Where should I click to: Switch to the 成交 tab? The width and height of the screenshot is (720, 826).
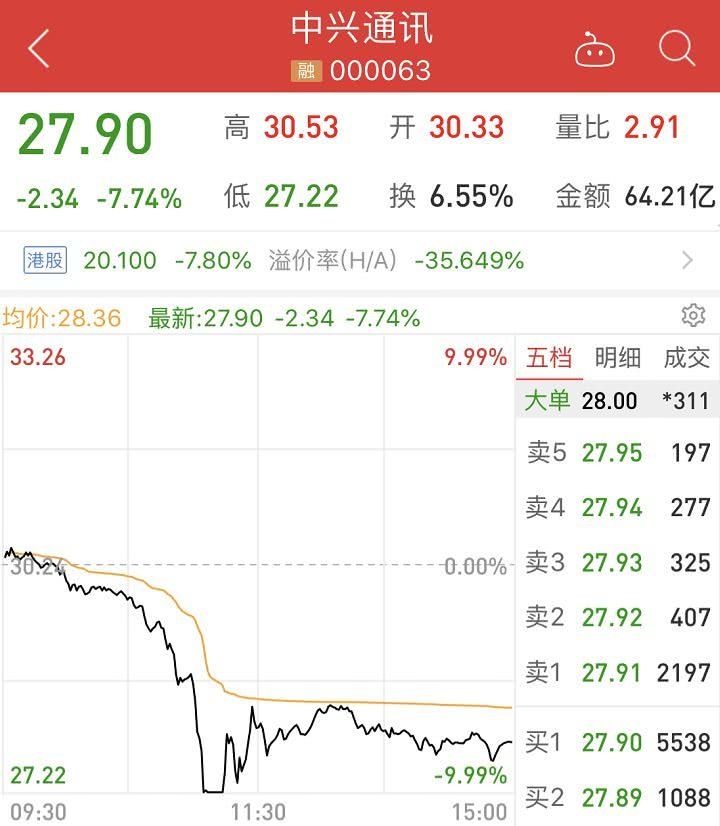[686, 358]
